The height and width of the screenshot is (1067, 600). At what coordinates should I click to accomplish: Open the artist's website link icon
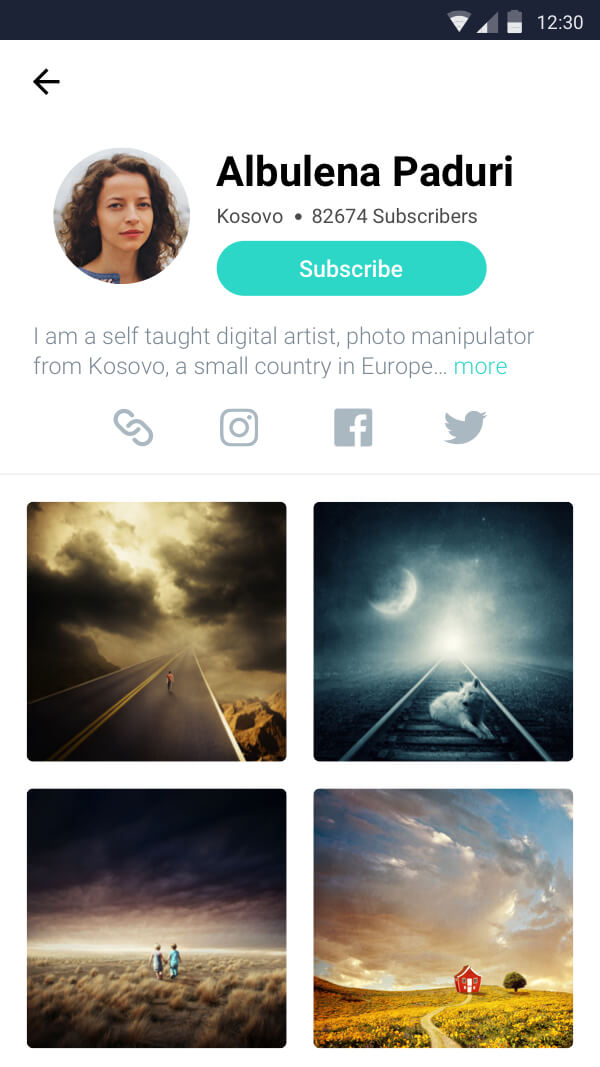[133, 428]
